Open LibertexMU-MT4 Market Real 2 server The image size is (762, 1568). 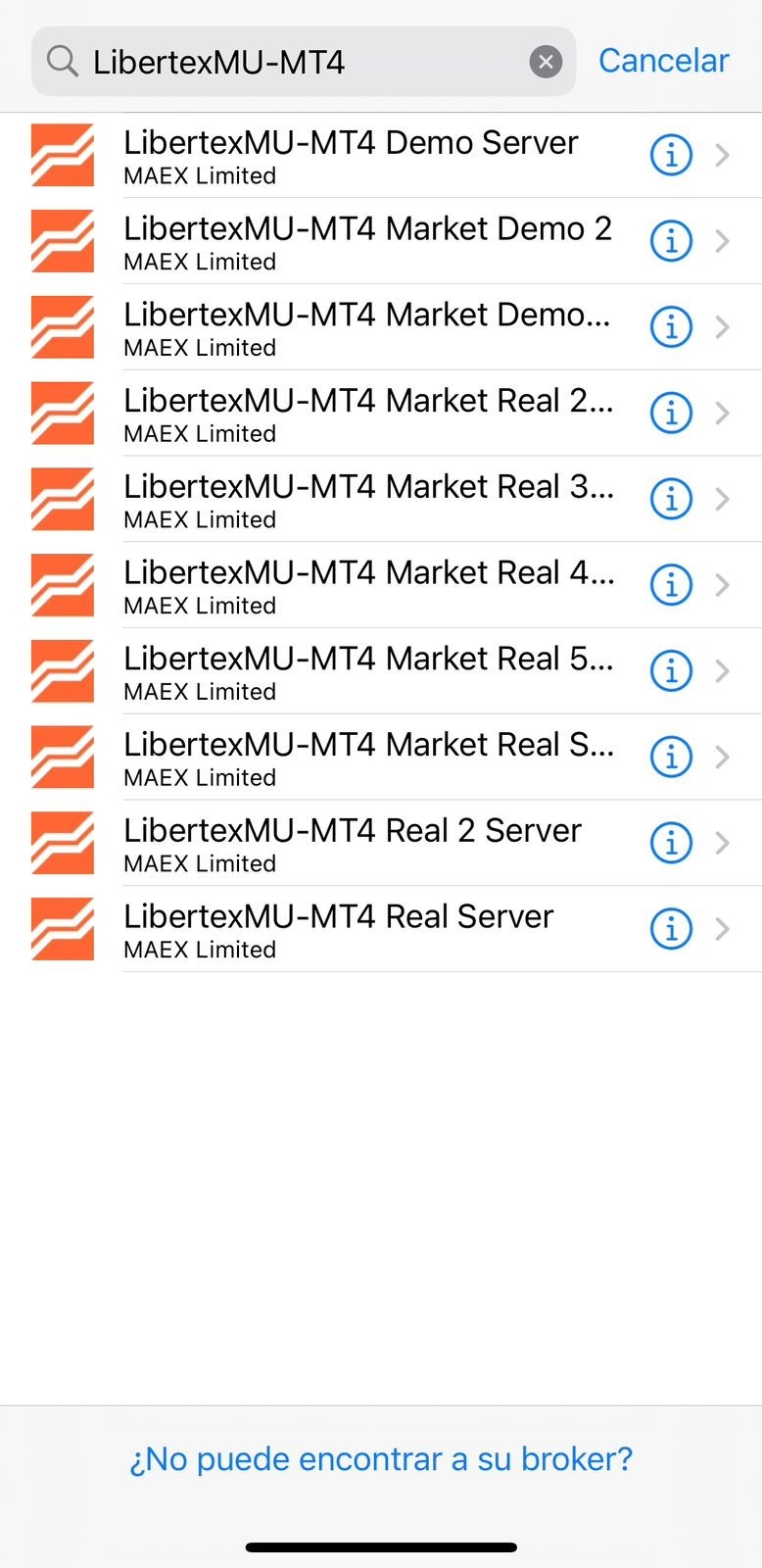pyautogui.click(x=367, y=414)
